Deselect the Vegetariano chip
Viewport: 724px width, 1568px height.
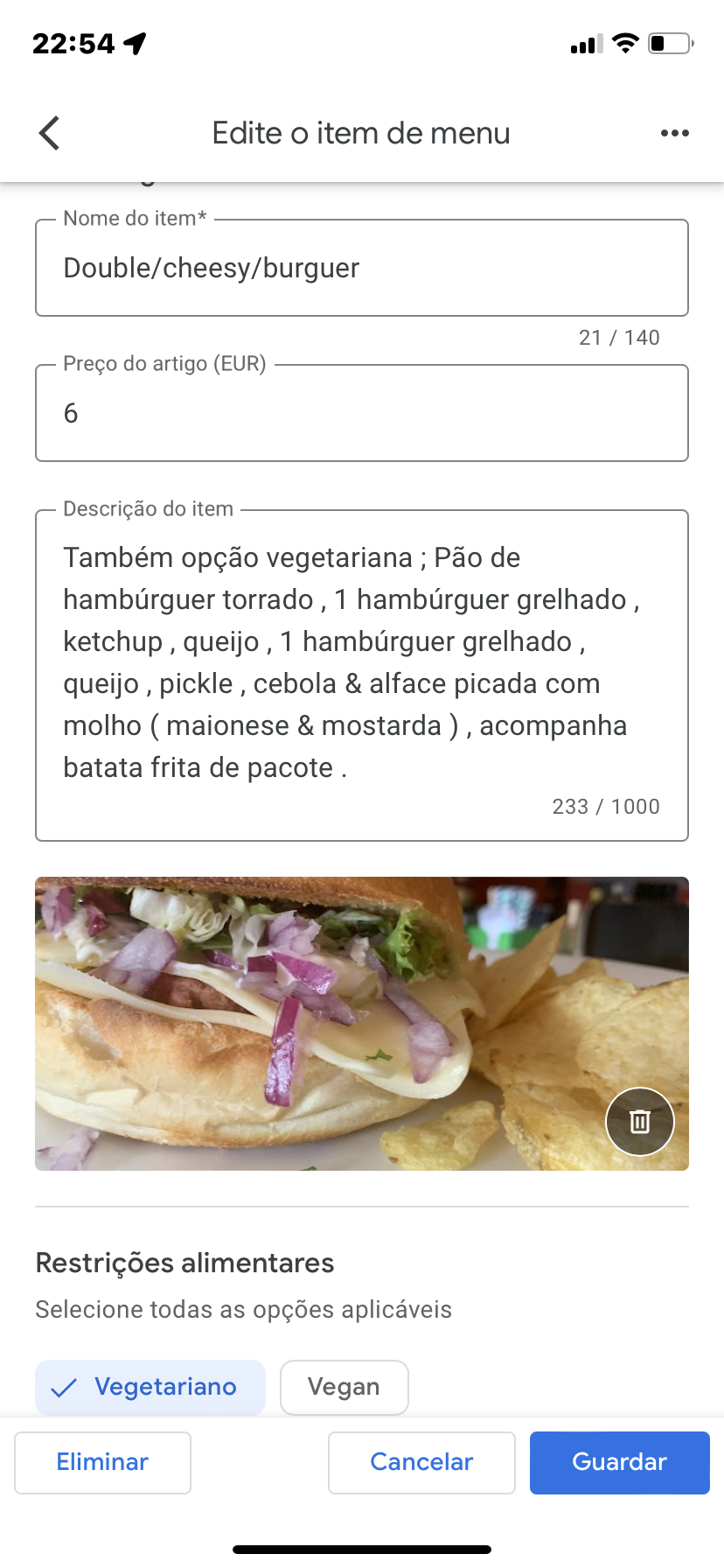click(x=150, y=1387)
